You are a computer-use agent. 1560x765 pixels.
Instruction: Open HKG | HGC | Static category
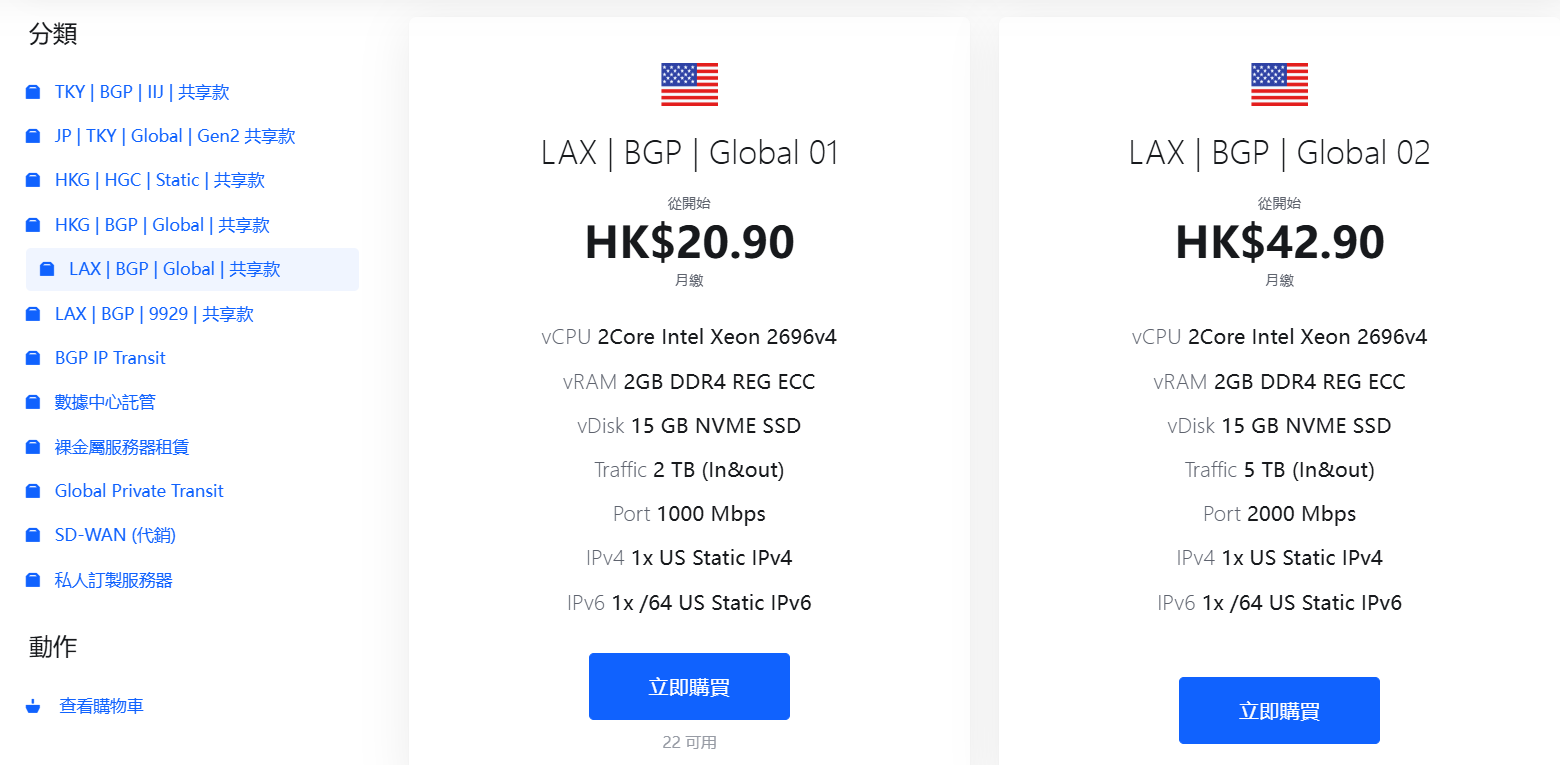pyautogui.click(x=159, y=180)
